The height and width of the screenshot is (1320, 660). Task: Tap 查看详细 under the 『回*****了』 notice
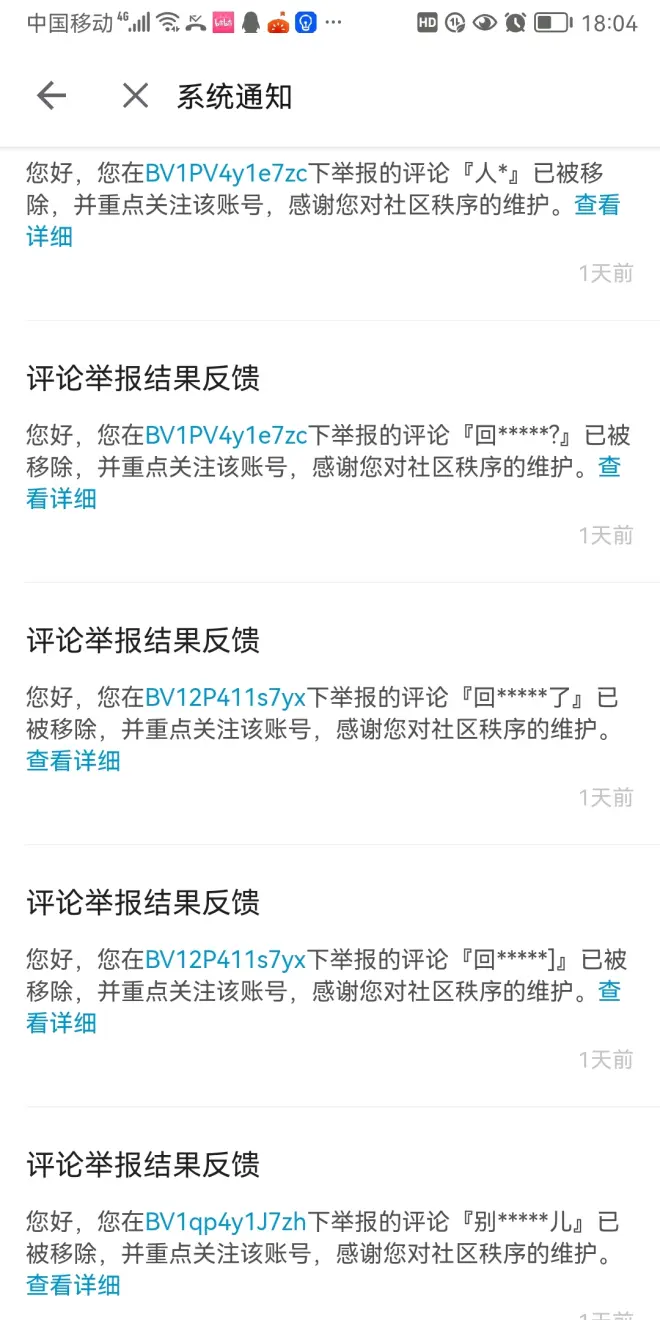pyautogui.click(x=73, y=761)
